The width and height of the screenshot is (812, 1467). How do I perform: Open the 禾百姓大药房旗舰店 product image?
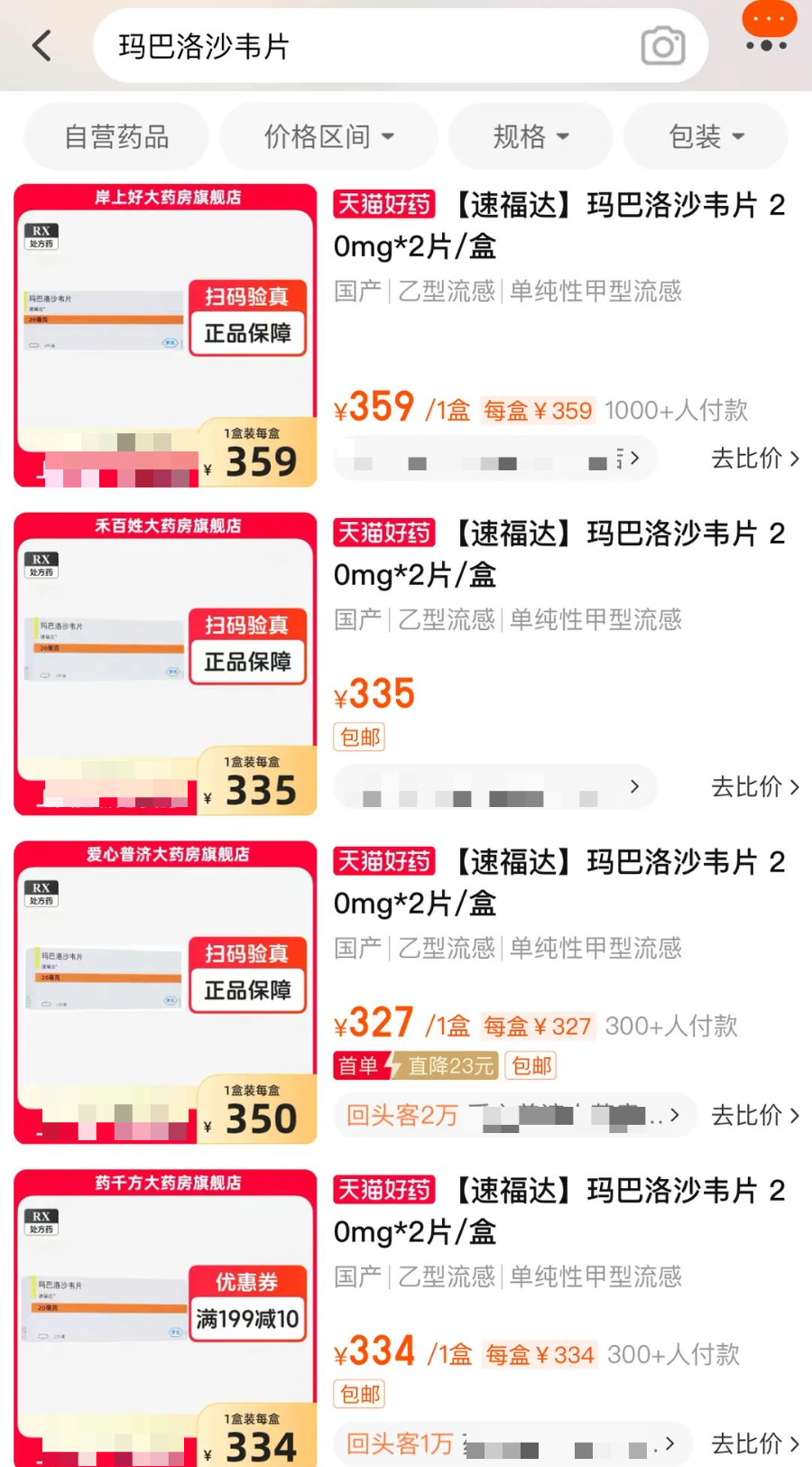(x=165, y=664)
